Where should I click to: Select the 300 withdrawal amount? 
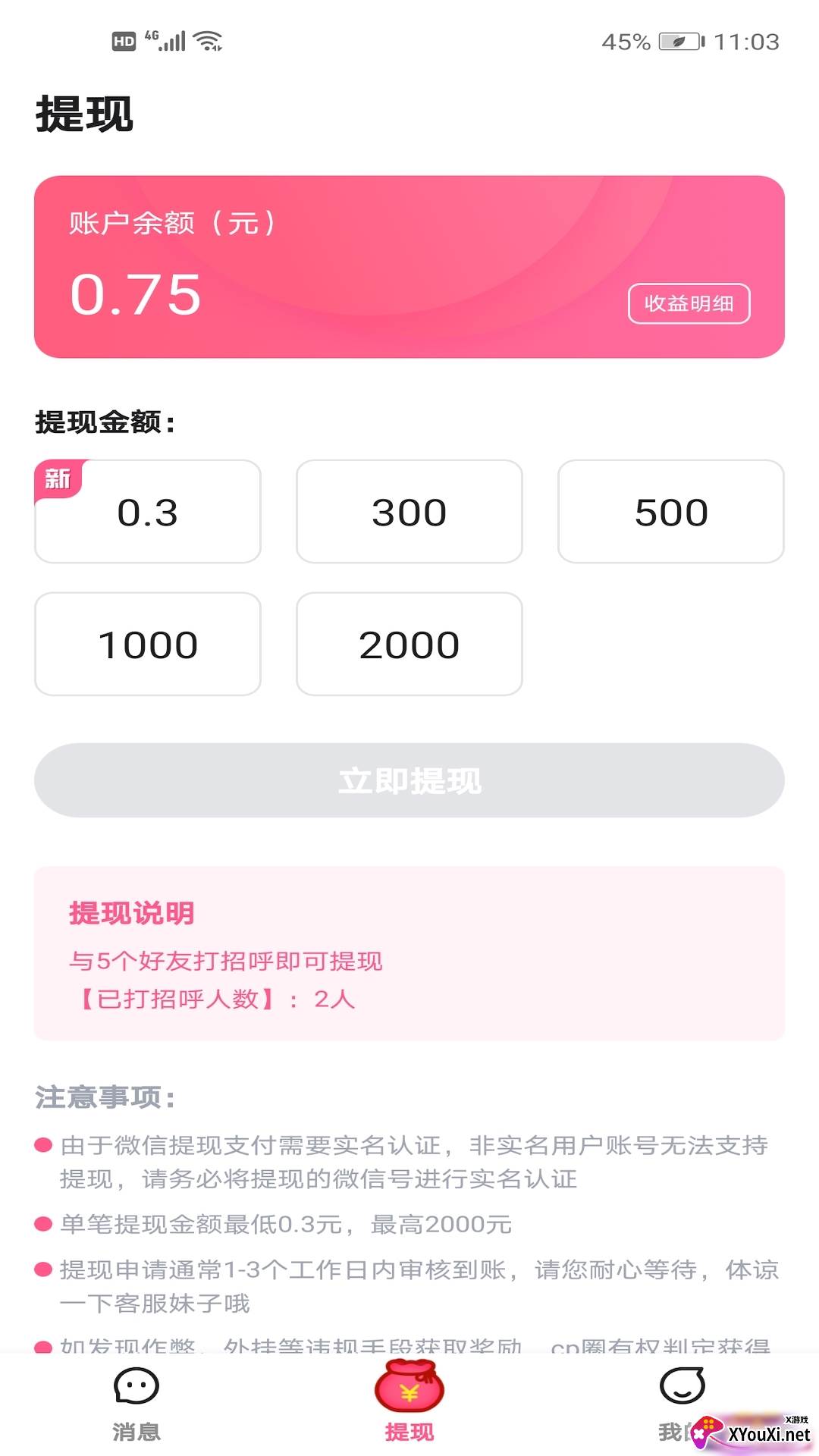(409, 511)
